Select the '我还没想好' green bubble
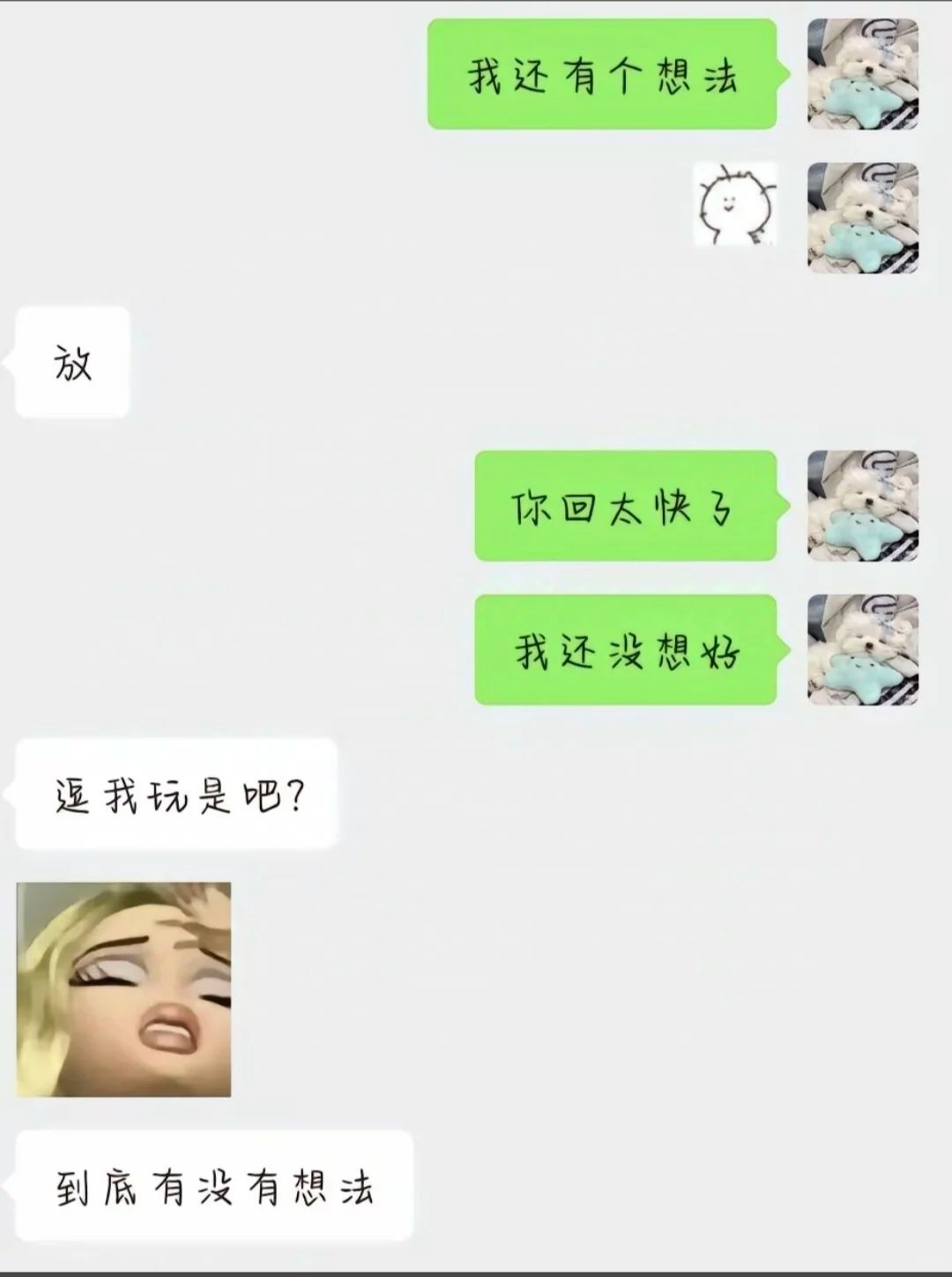The height and width of the screenshot is (1277, 952). 626,648
